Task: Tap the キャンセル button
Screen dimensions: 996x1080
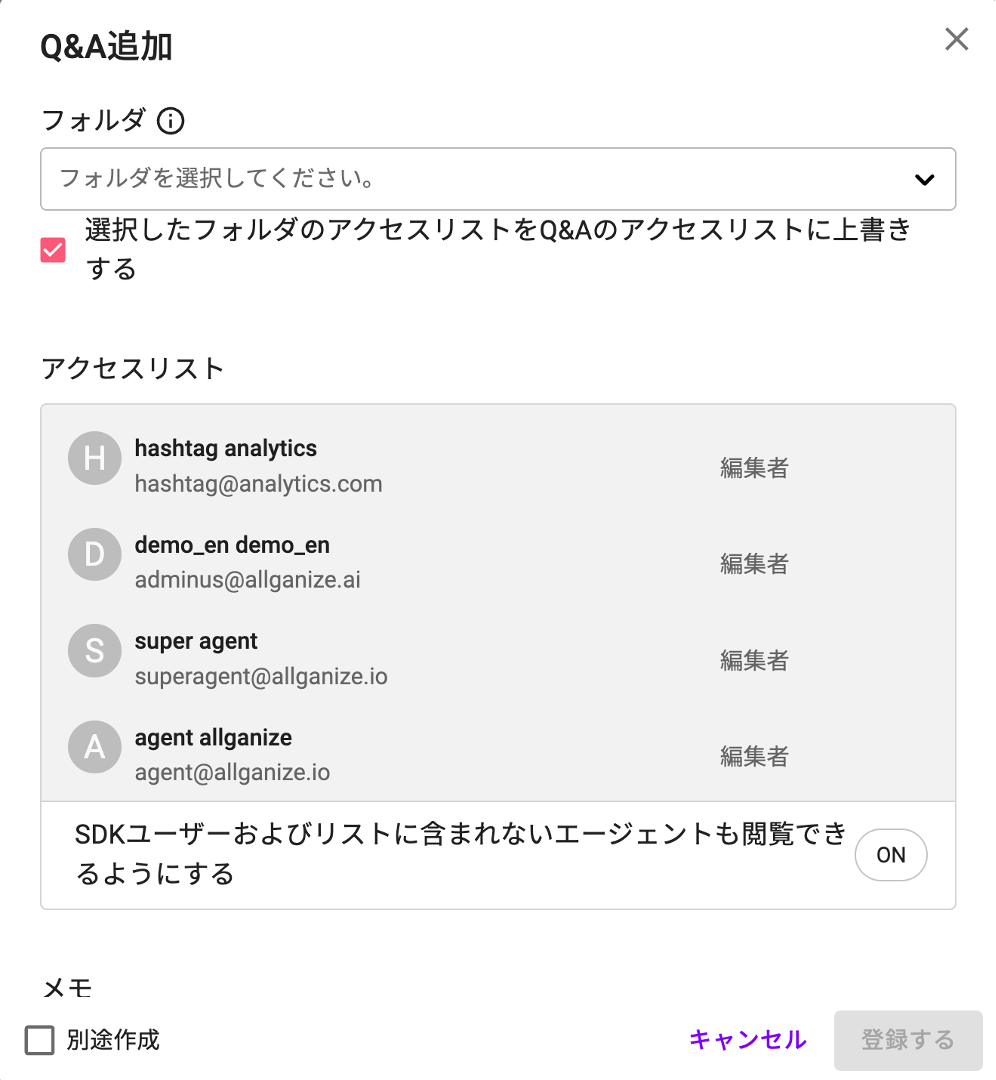Action: coord(747,1040)
